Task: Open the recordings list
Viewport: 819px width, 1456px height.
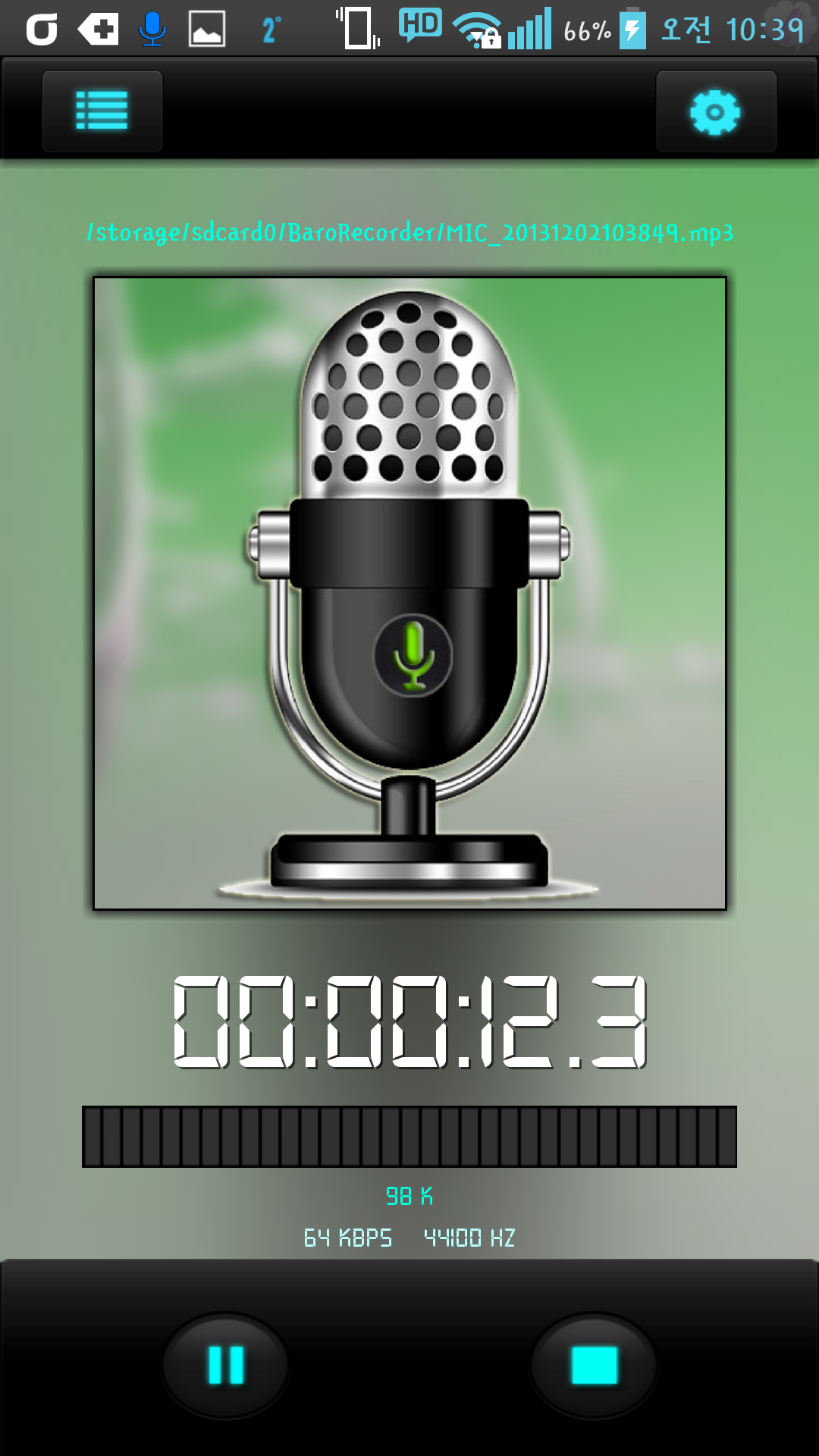Action: pyautogui.click(x=102, y=111)
